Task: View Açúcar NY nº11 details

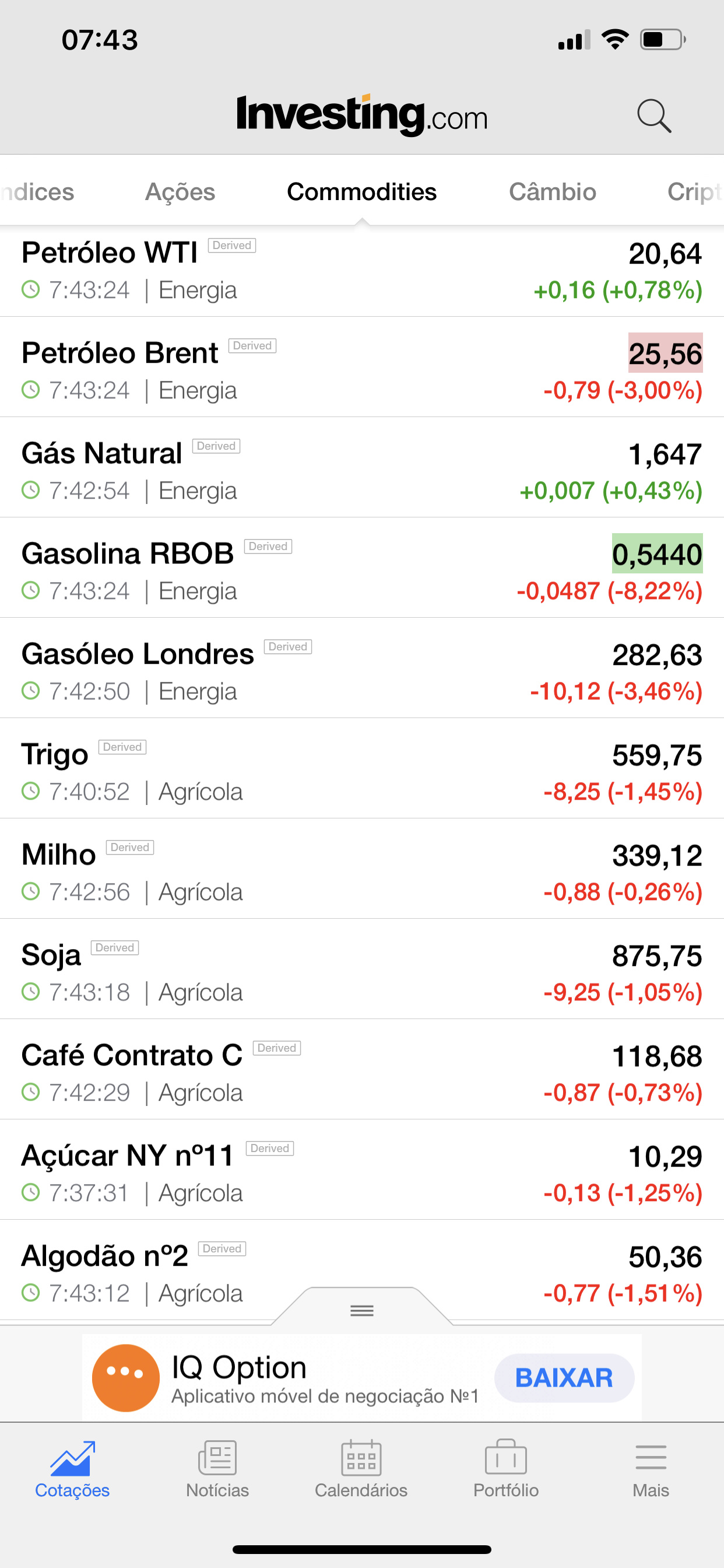Action: point(362,1170)
